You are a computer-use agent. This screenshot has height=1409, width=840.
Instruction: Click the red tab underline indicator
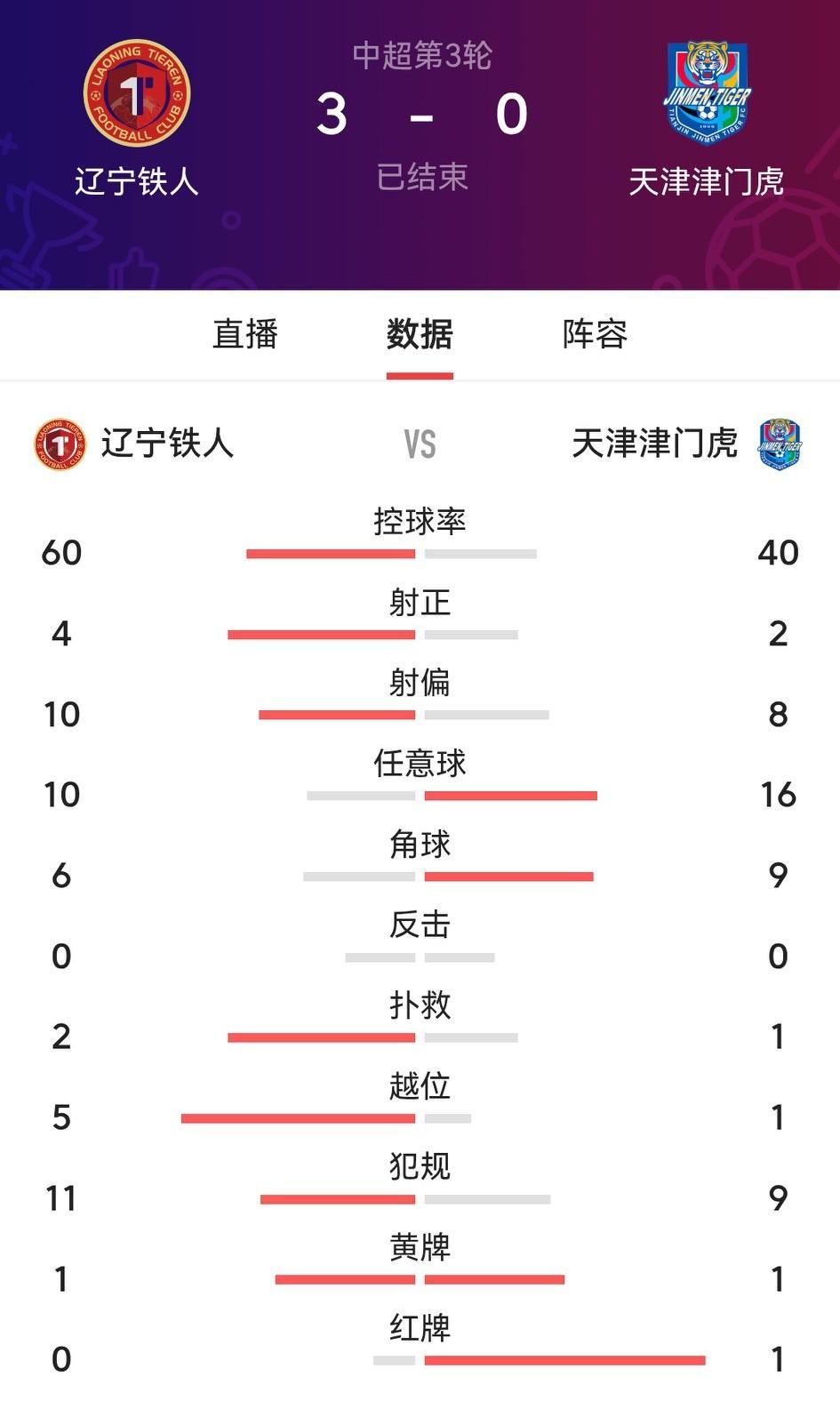pyautogui.click(x=419, y=377)
